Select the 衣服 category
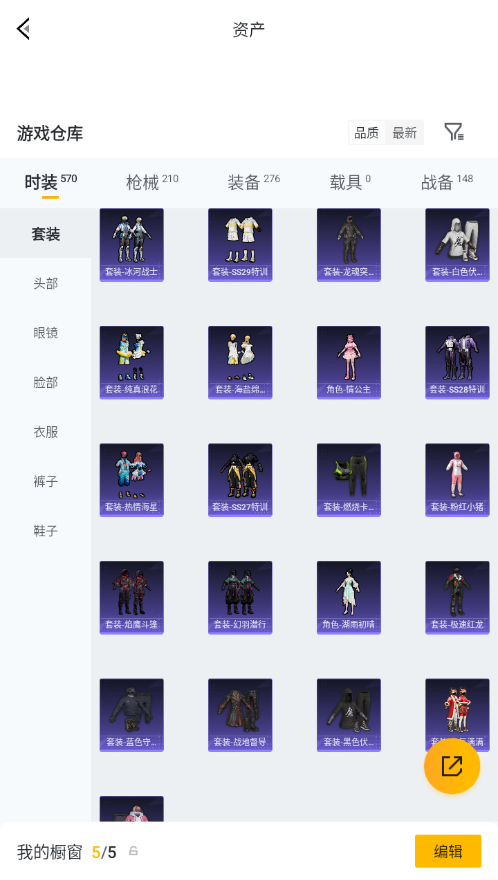The height and width of the screenshot is (880, 498). [x=45, y=432]
